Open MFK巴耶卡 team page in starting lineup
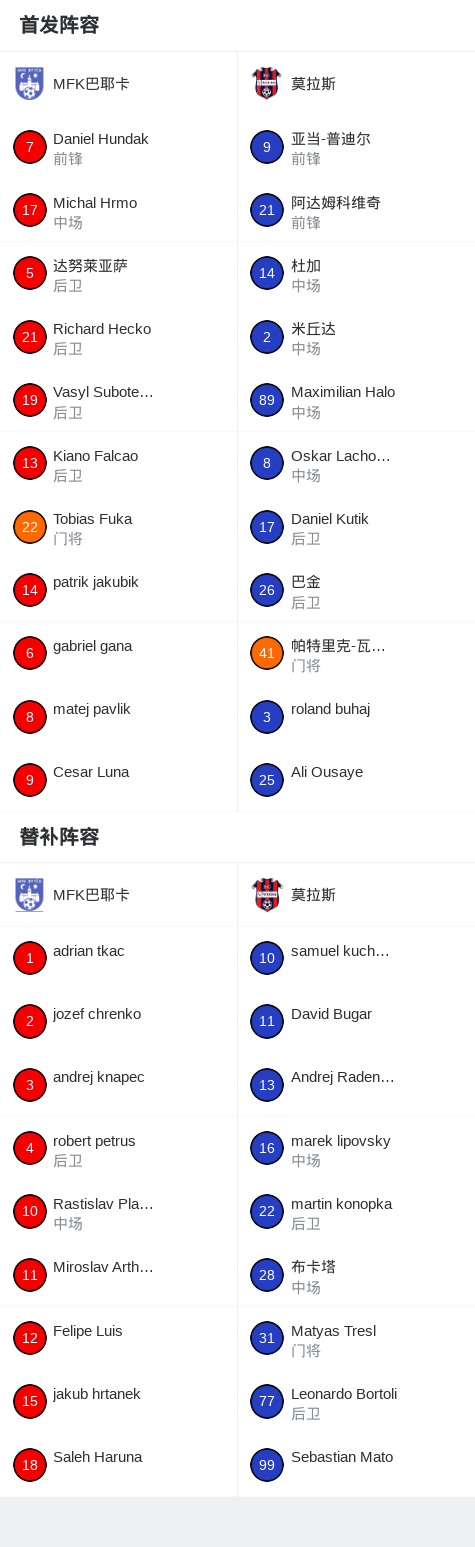This screenshot has width=475, height=1547. tap(118, 84)
